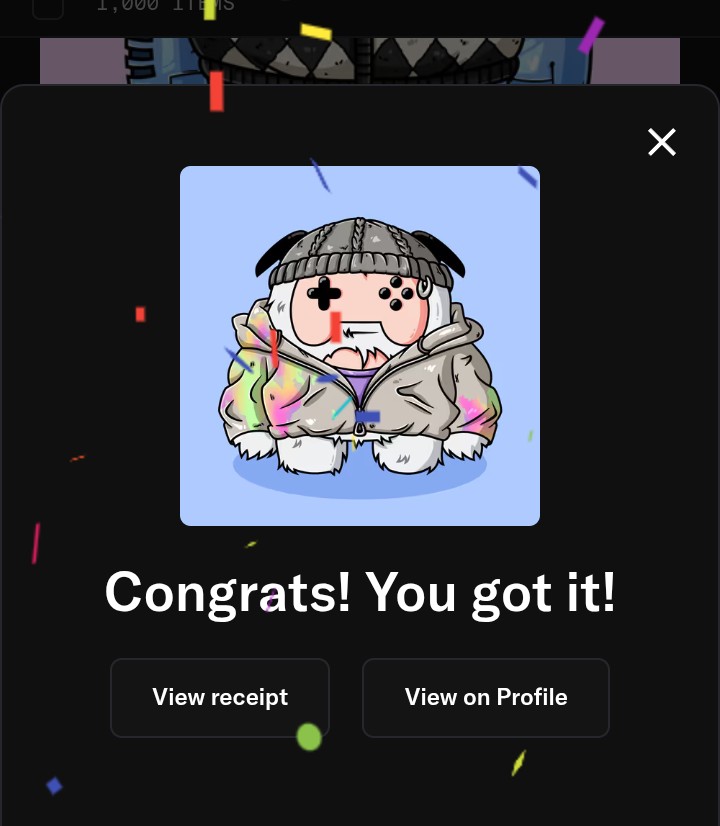
Task: Tap the View receipt button
Action: tap(220, 697)
